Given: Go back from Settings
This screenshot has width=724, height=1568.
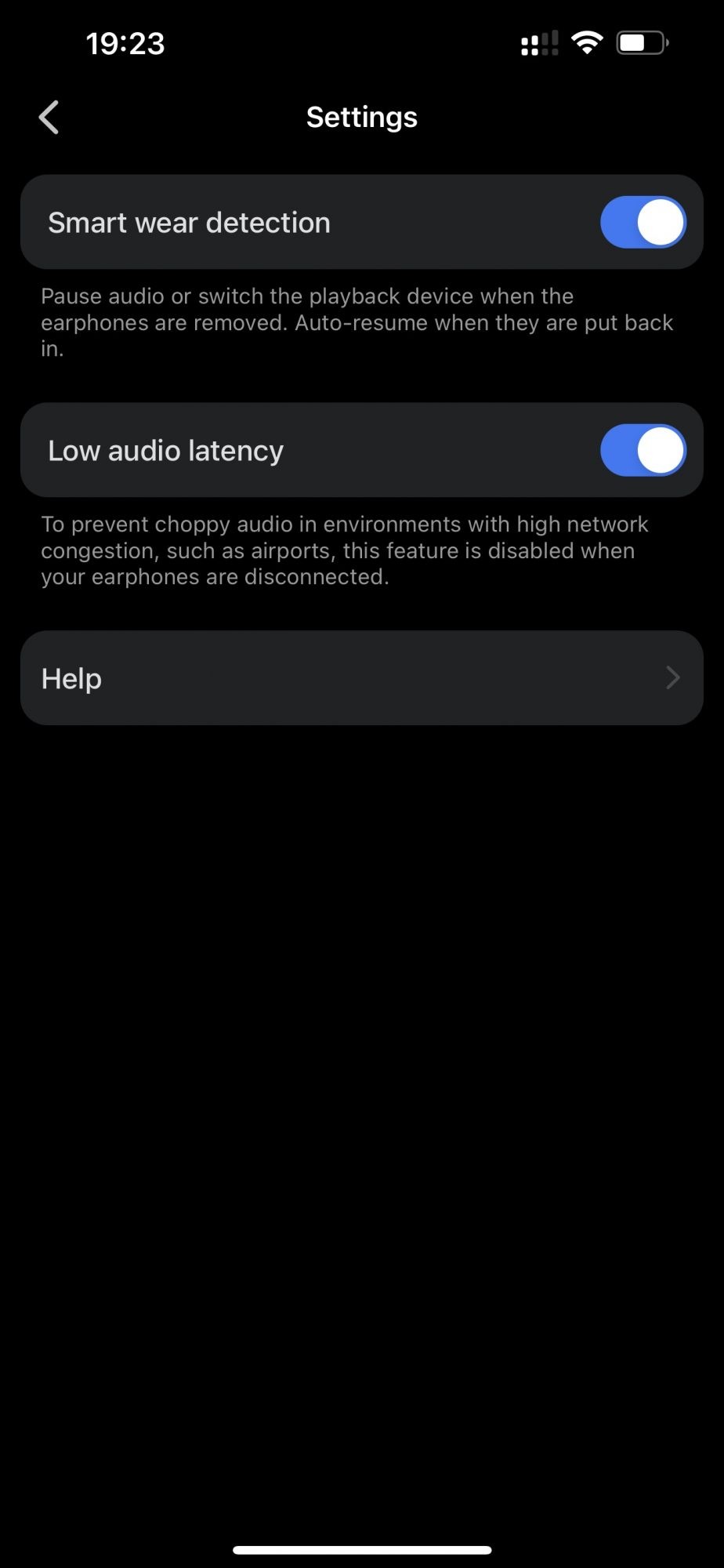Looking at the screenshot, I should pos(49,118).
